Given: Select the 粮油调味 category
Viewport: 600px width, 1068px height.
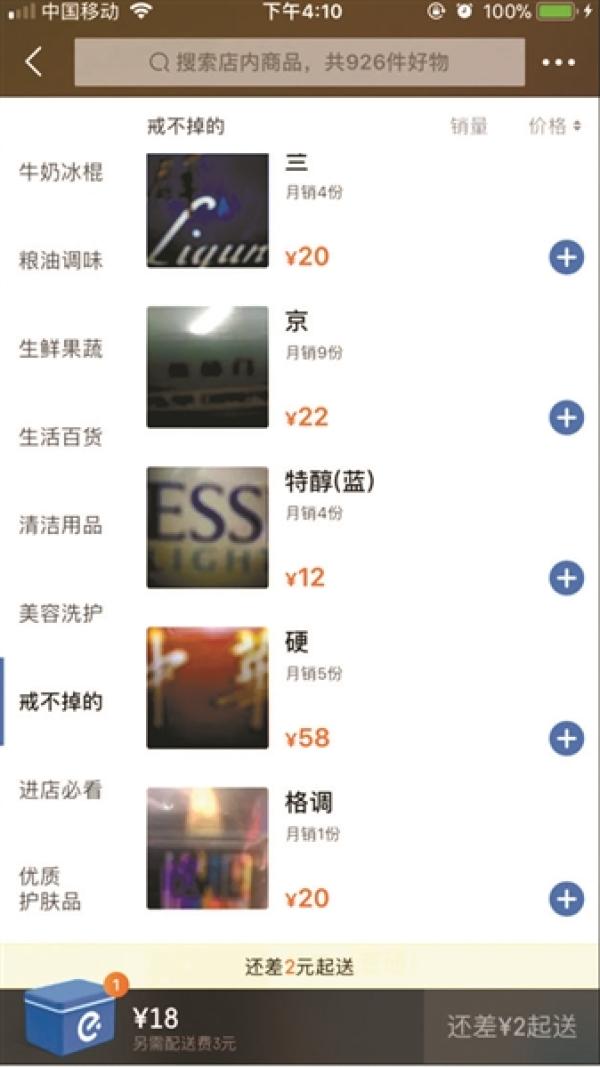Looking at the screenshot, I should tap(61, 260).
